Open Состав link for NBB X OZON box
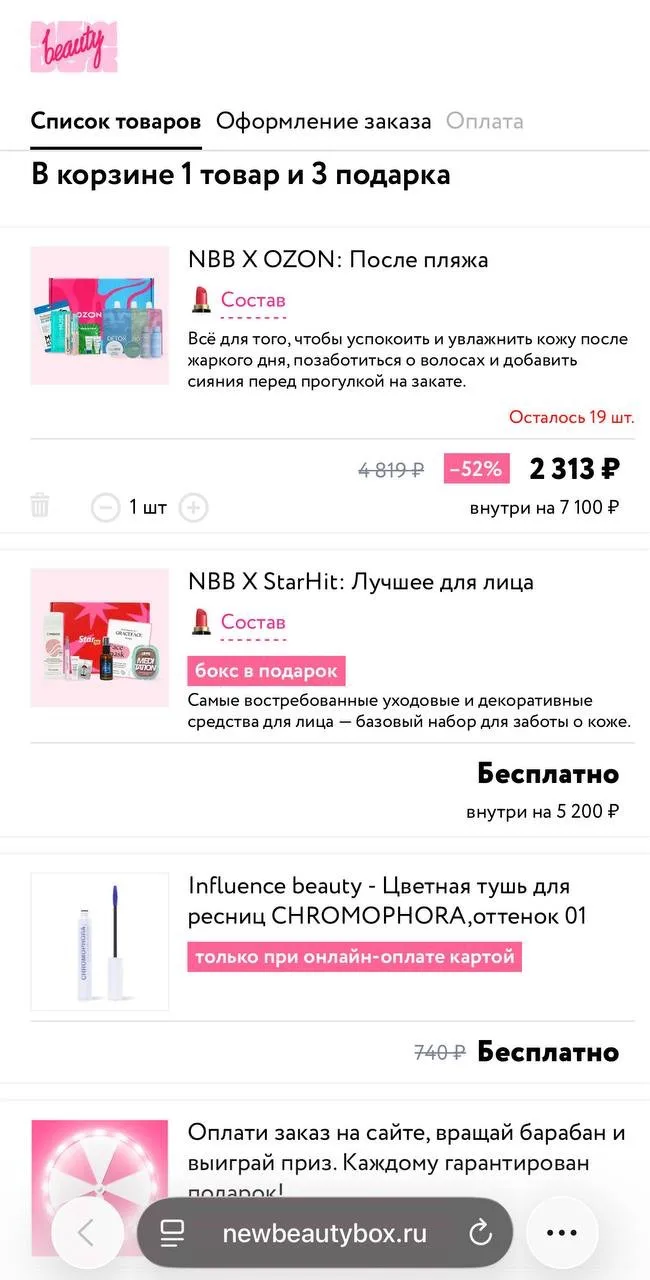Image resolution: width=650 pixels, height=1280 pixels. [x=253, y=300]
